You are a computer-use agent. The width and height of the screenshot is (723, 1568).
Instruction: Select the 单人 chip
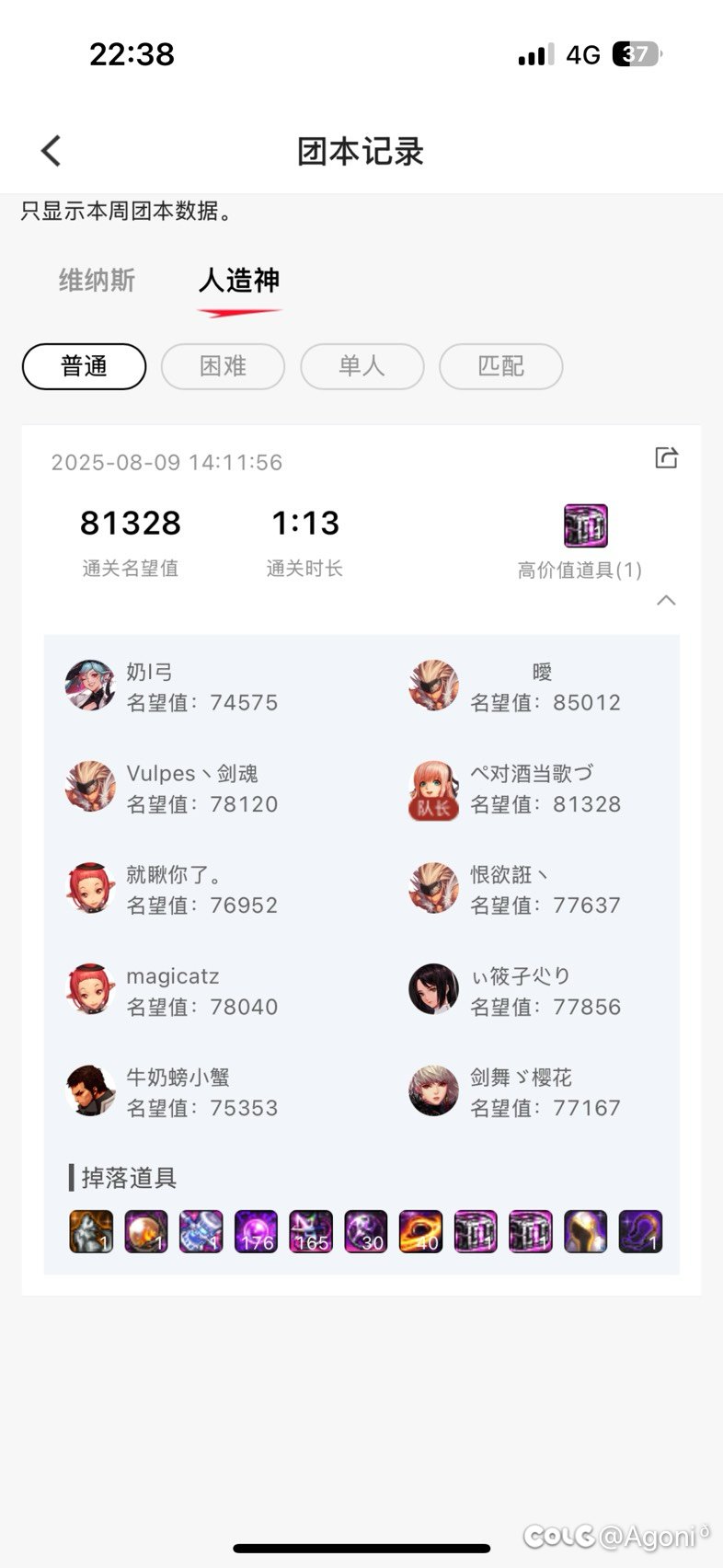[361, 366]
